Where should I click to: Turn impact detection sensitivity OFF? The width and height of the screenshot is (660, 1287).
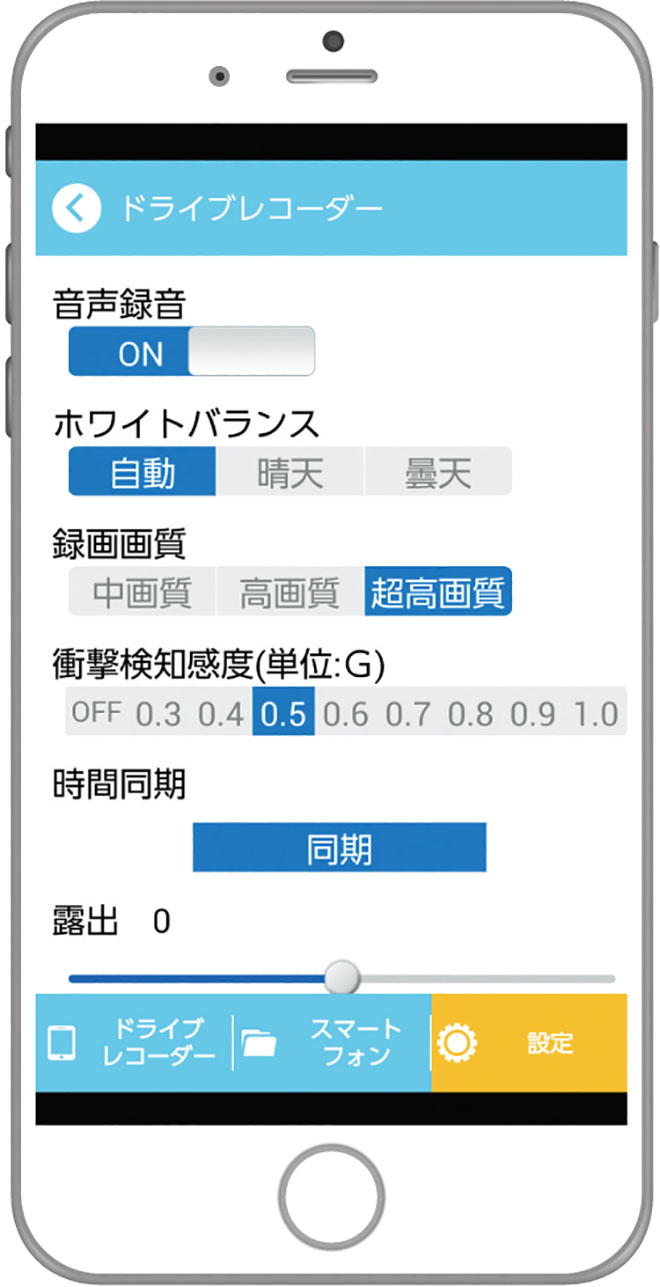pyautogui.click(x=96, y=712)
